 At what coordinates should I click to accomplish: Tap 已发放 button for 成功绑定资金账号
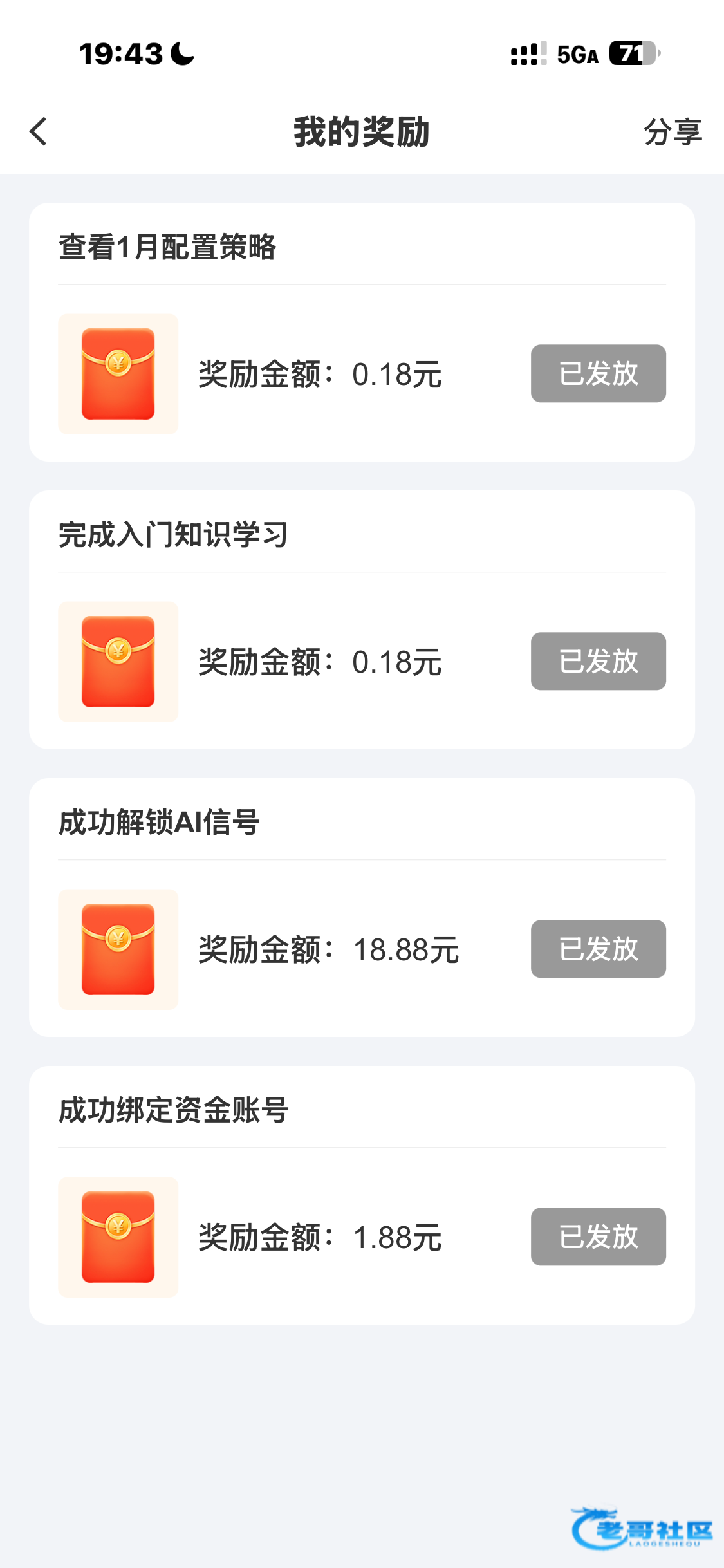click(598, 1237)
